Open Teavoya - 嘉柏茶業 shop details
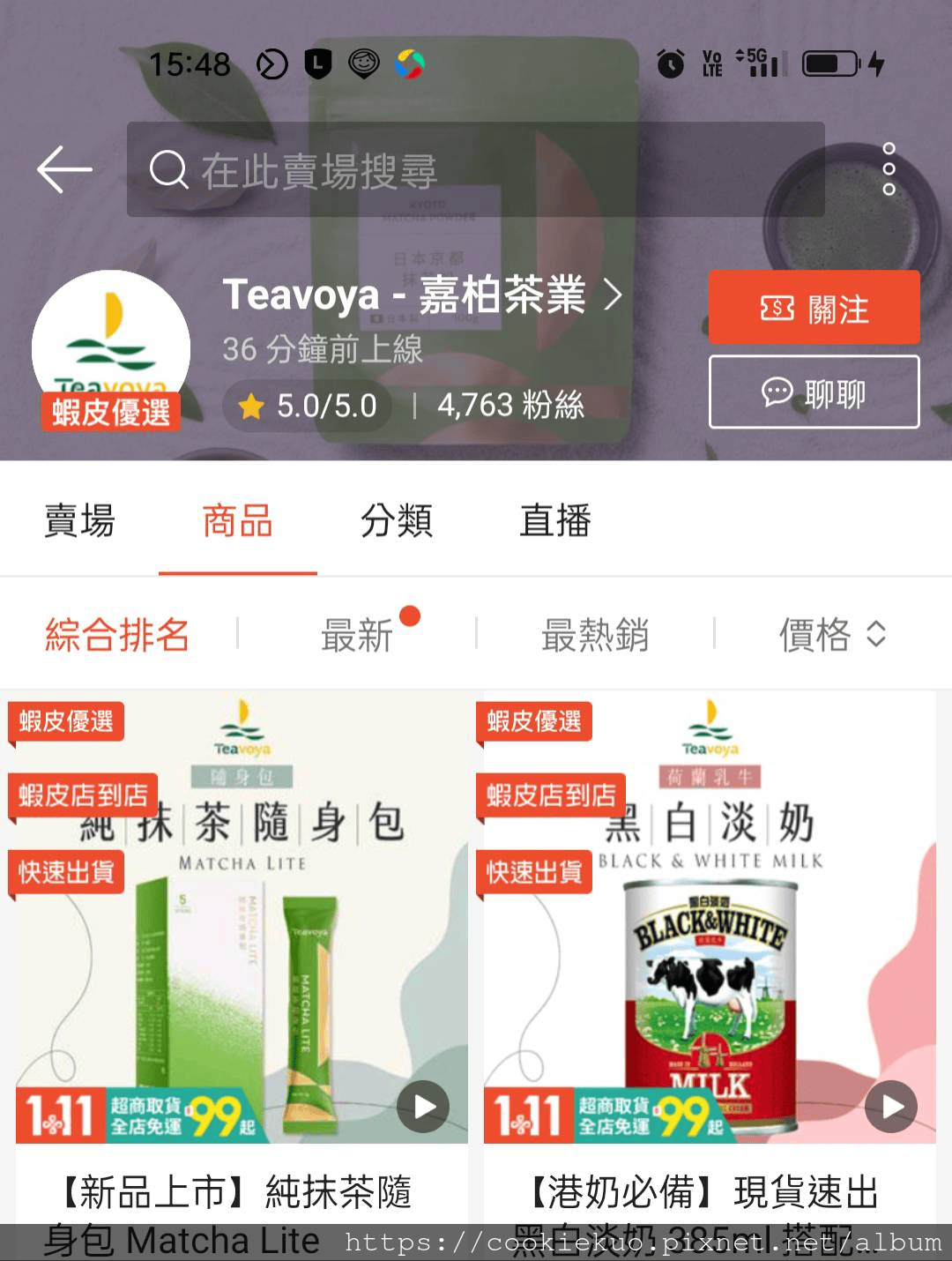 point(423,295)
